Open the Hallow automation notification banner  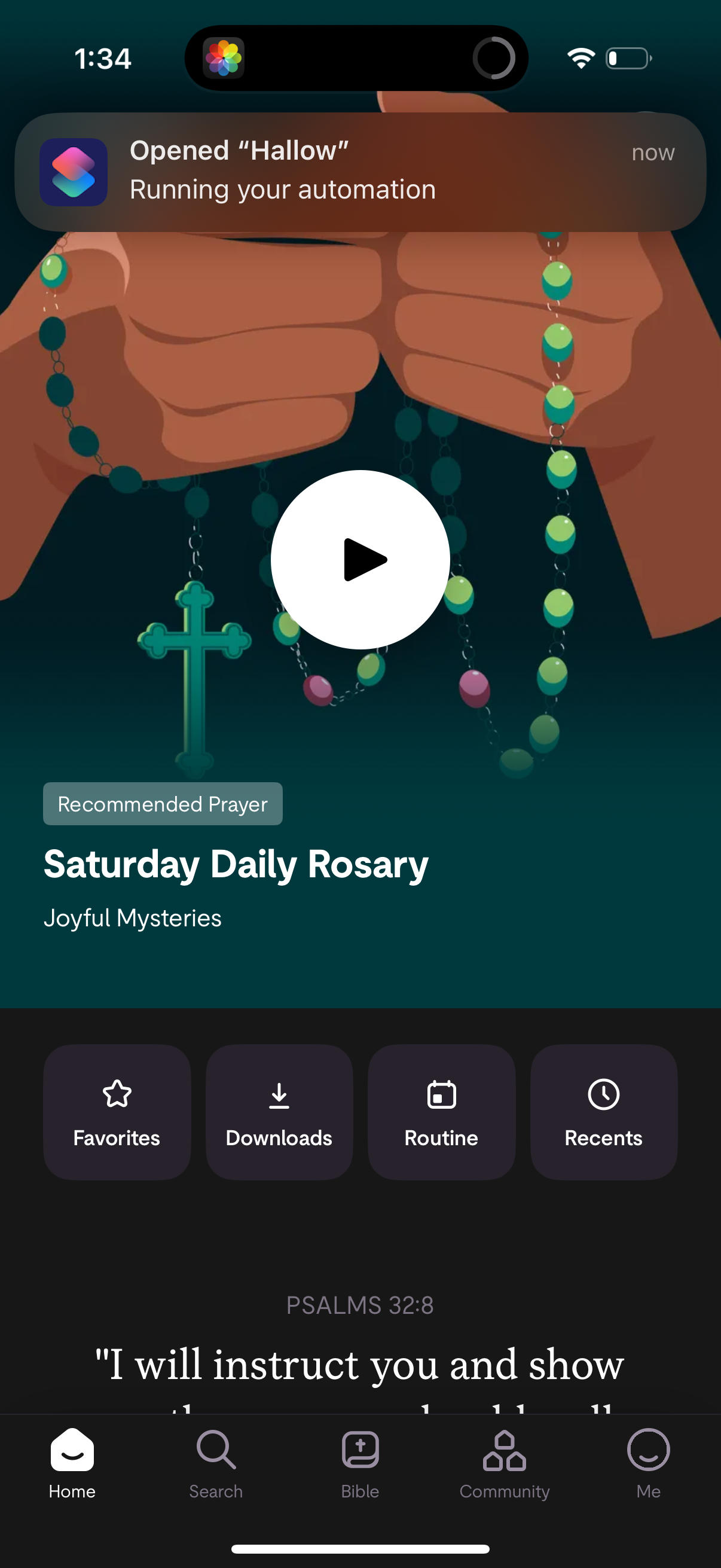(x=360, y=172)
